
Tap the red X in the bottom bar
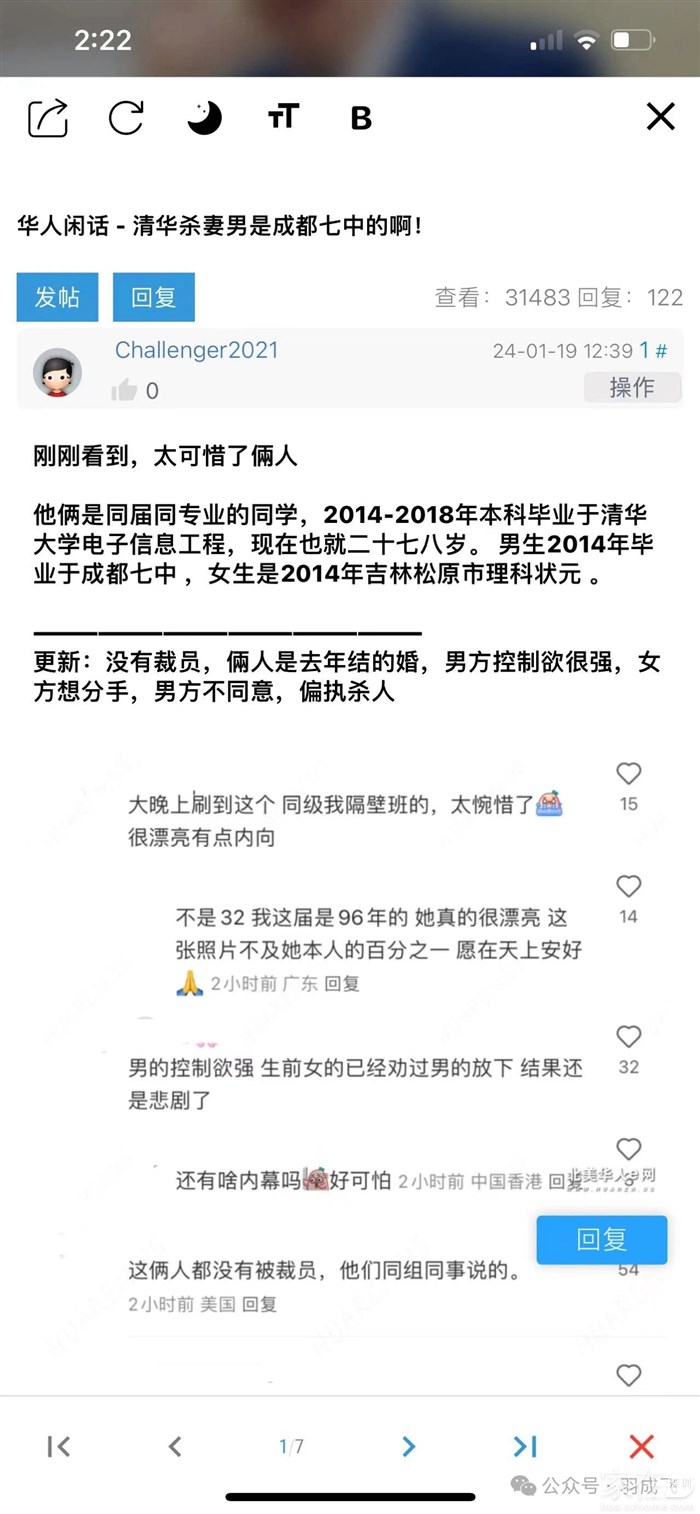[641, 1446]
